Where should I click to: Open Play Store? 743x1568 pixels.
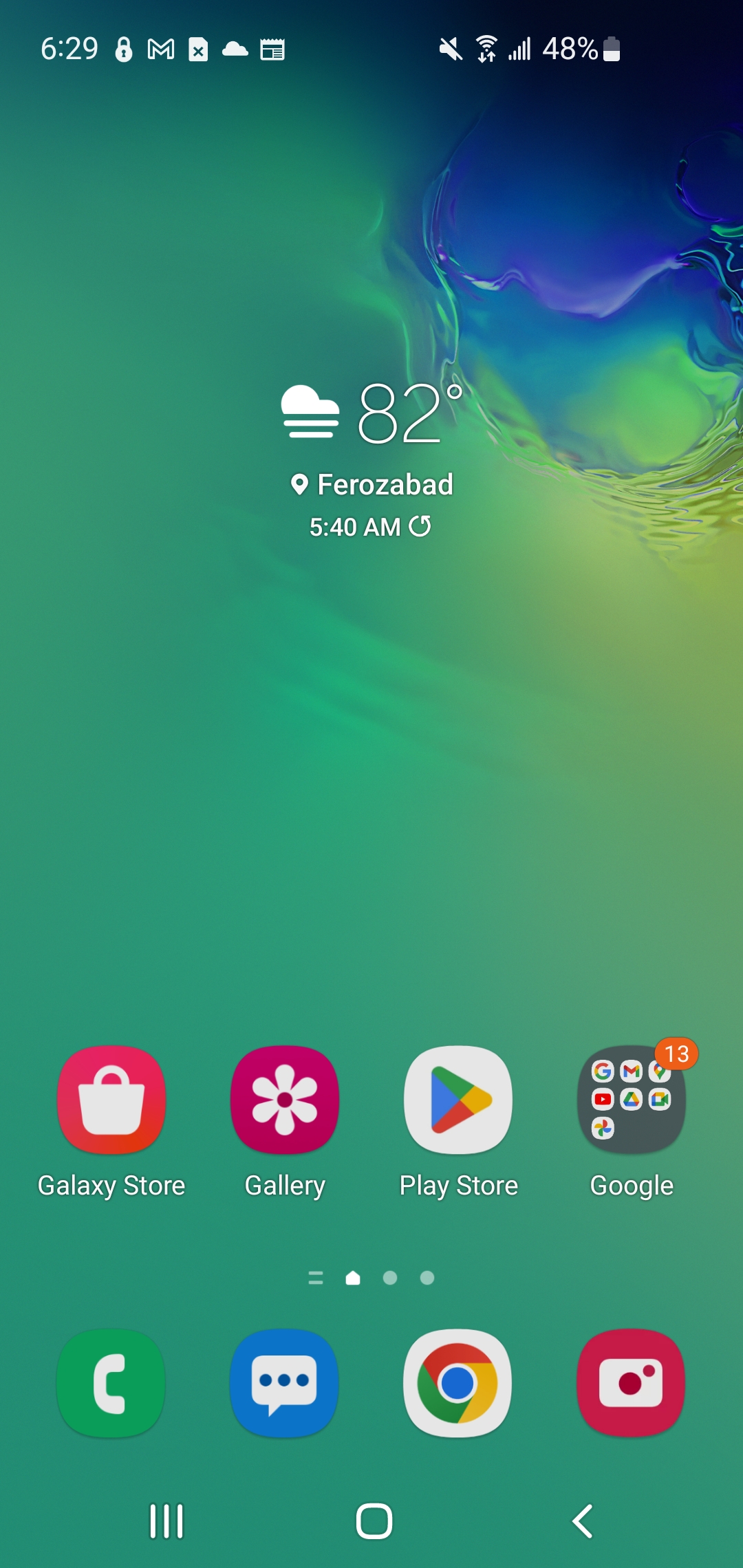click(x=458, y=1100)
